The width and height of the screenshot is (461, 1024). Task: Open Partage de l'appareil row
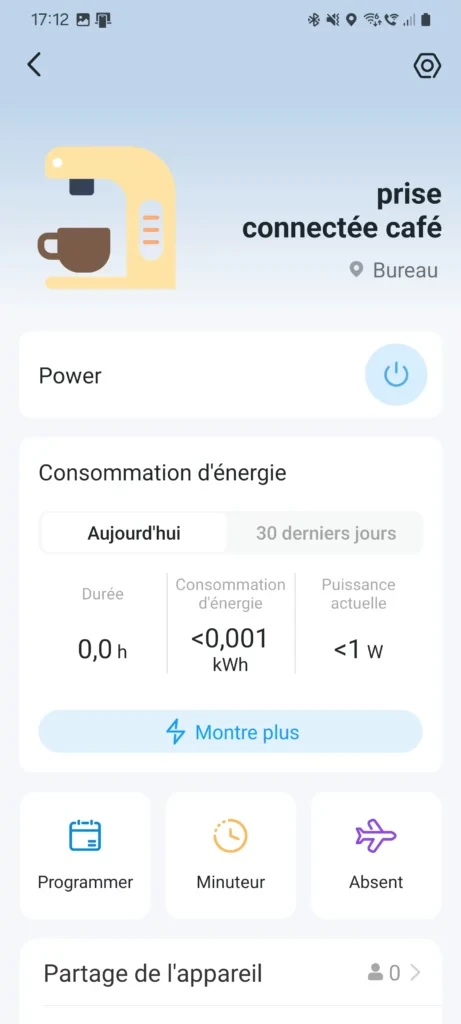click(230, 974)
